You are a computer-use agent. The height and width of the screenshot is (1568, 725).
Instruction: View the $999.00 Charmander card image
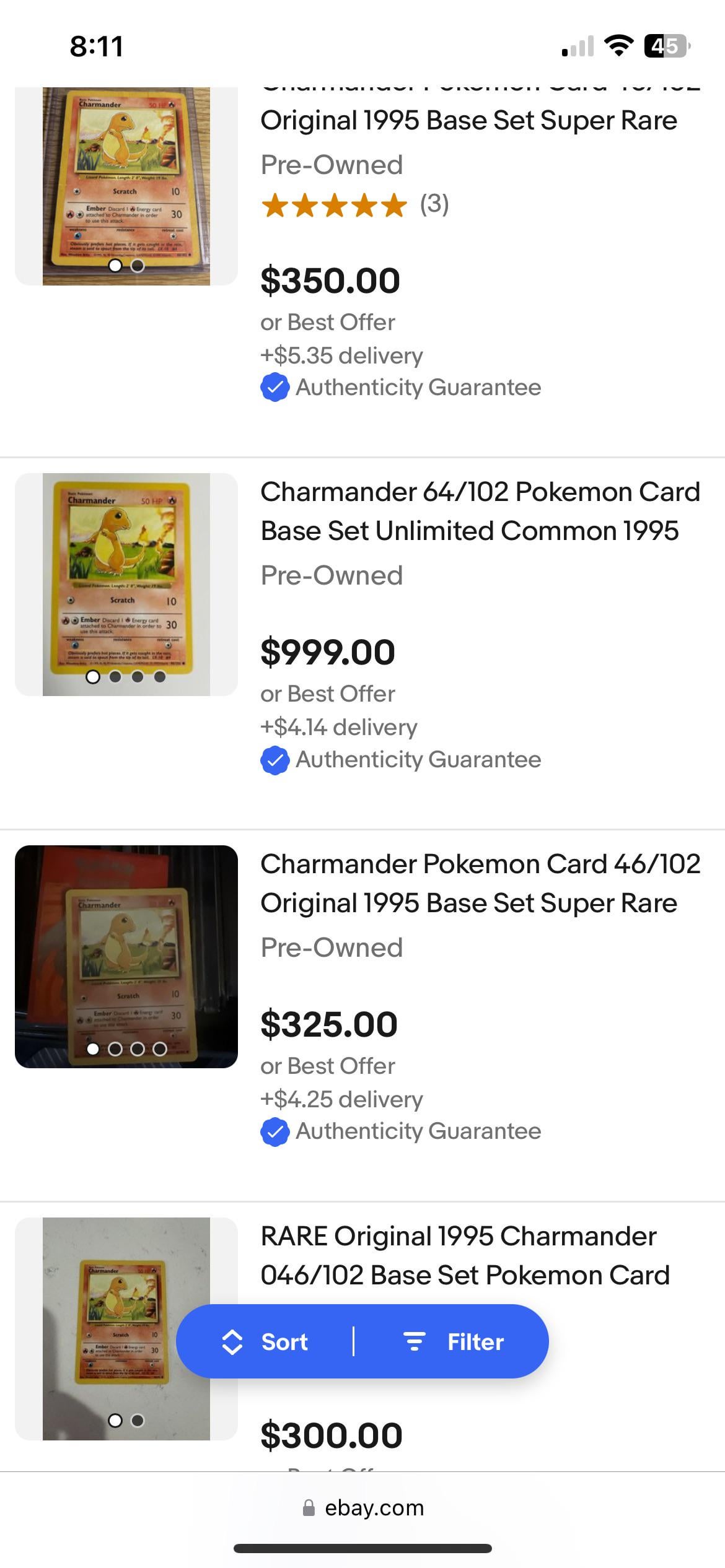click(x=126, y=585)
